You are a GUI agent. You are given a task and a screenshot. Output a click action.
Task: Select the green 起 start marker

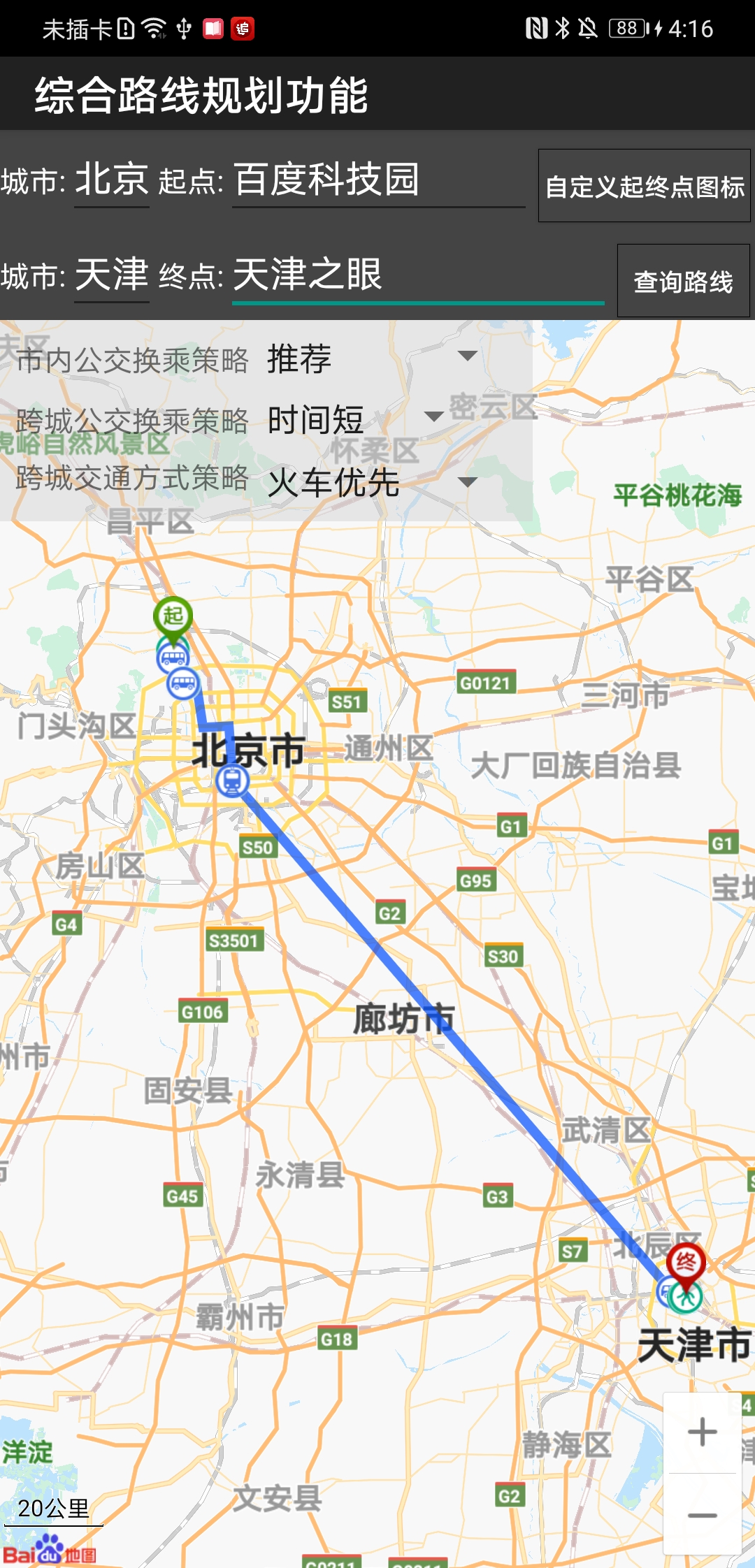tap(173, 616)
